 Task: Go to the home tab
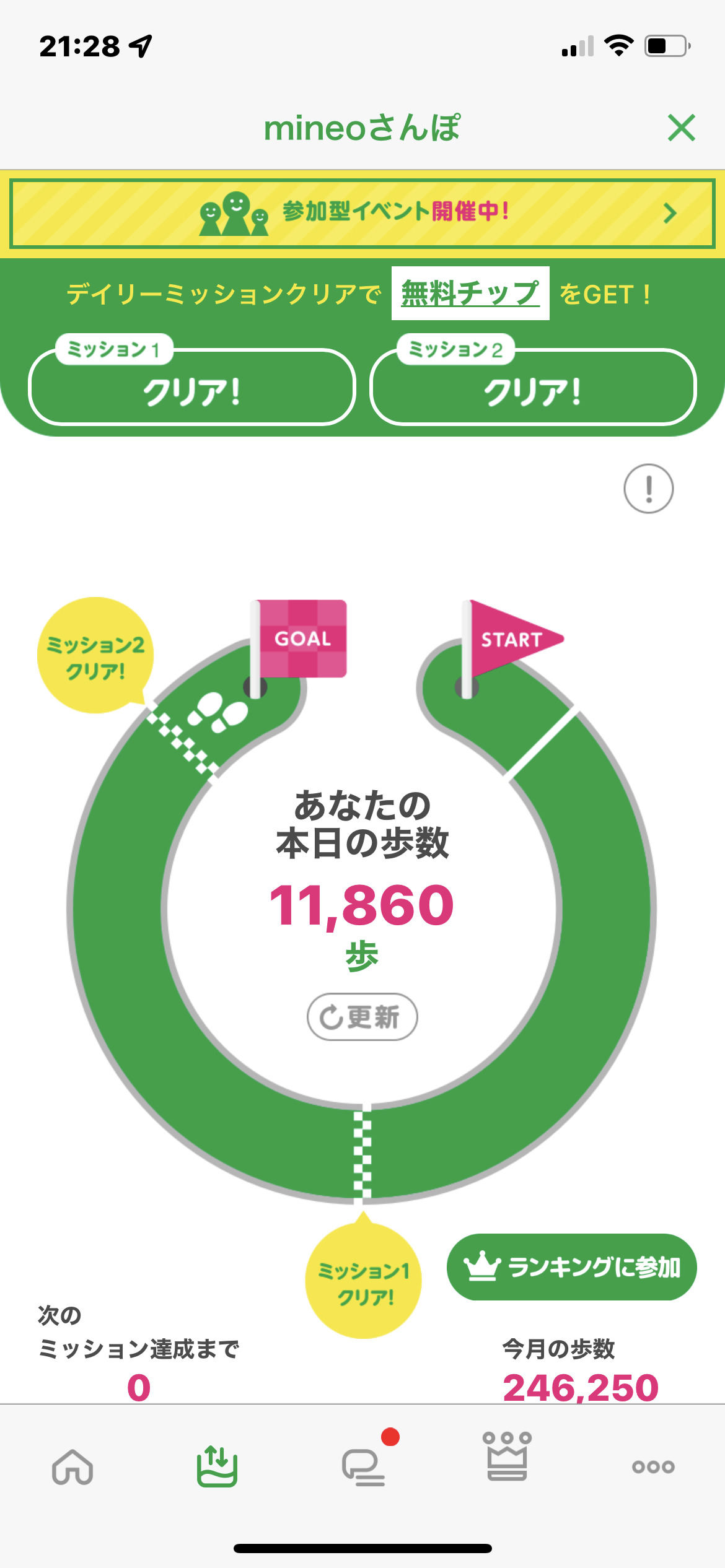[72, 1466]
